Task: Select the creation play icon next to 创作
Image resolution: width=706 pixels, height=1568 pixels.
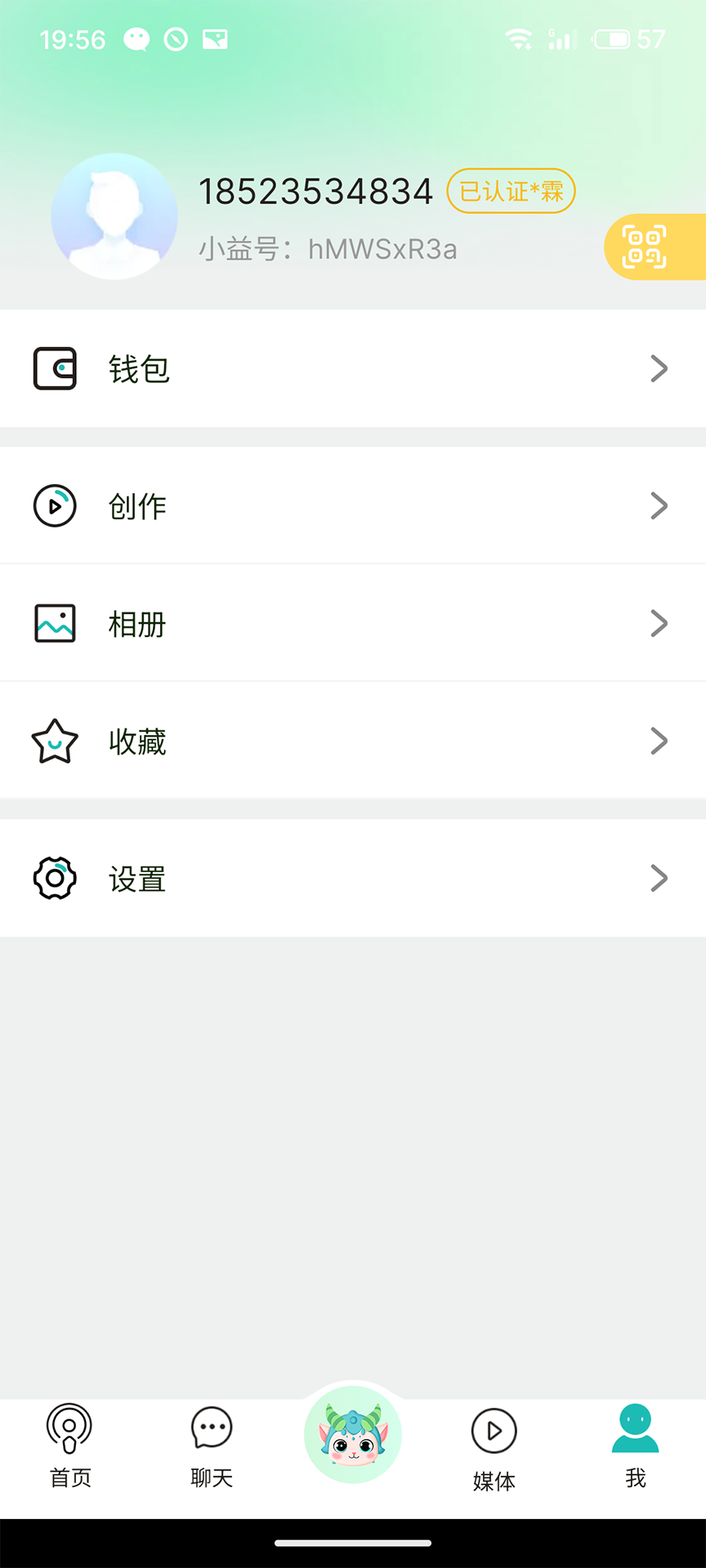Action: (54, 506)
